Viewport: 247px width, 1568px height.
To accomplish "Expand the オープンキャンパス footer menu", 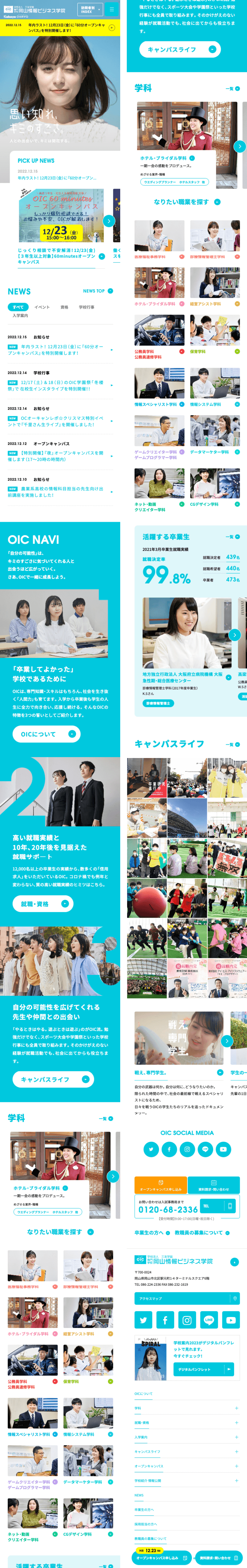I will coord(236,1466).
